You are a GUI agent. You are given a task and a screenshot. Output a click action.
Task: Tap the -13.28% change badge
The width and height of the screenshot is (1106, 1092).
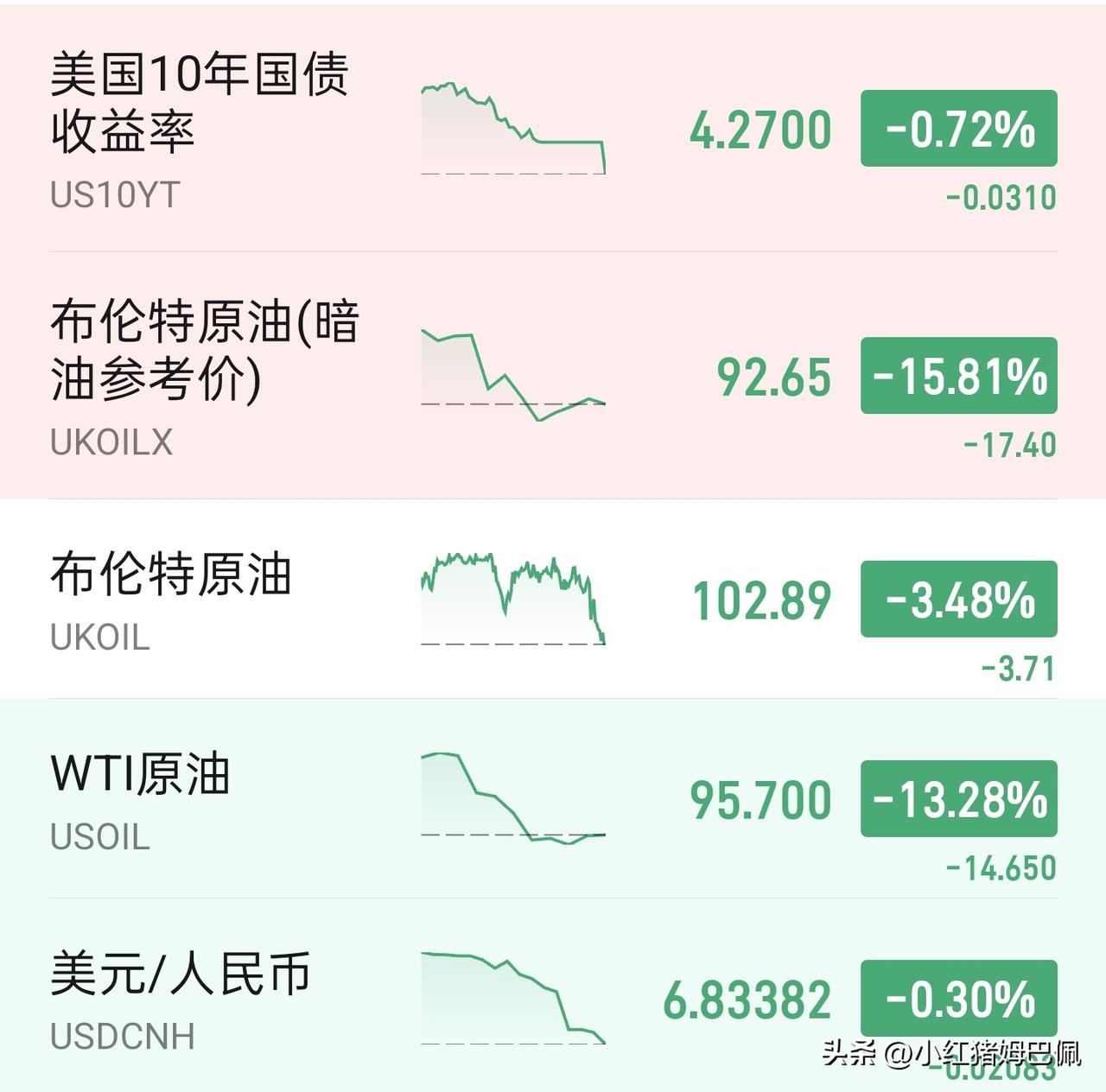pos(959,798)
